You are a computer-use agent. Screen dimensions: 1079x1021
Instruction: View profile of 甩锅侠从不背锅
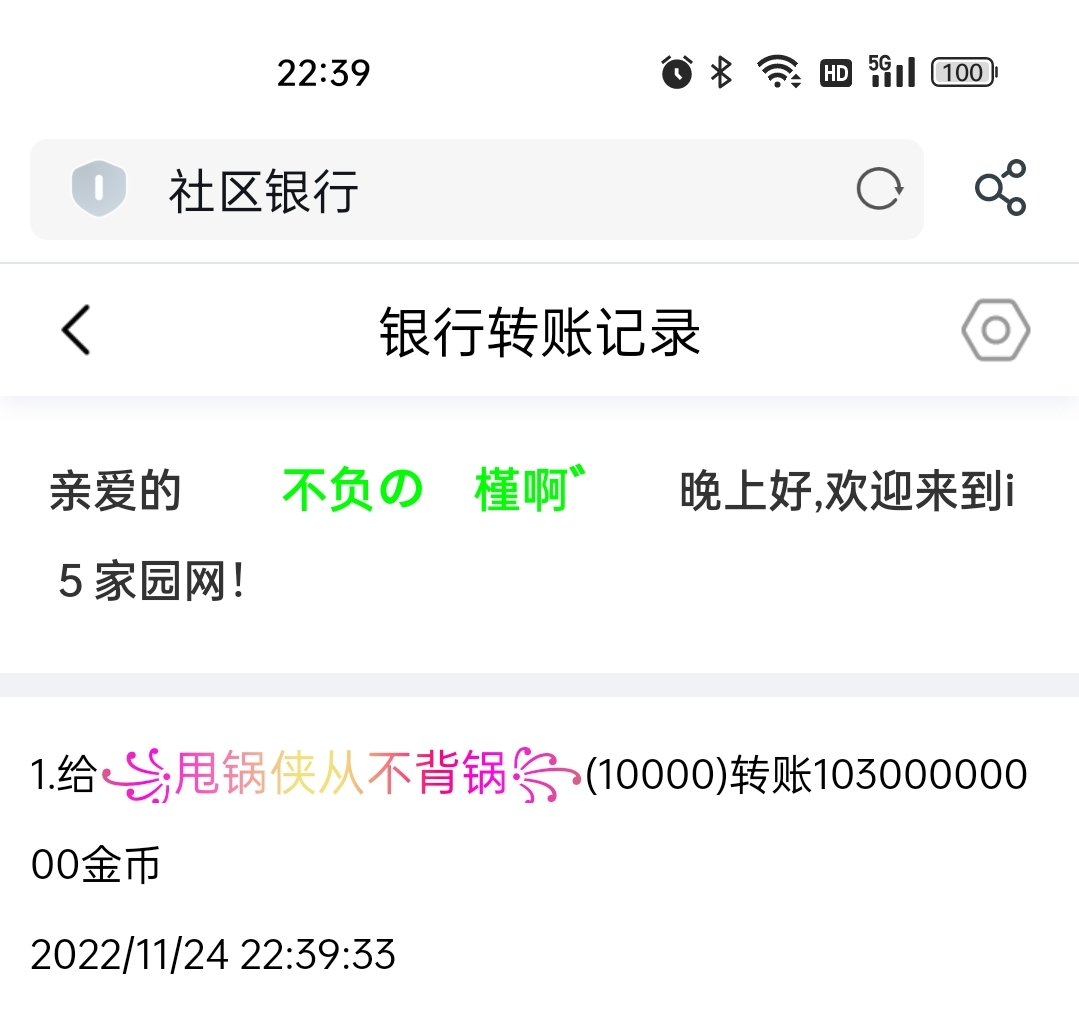(x=341, y=775)
